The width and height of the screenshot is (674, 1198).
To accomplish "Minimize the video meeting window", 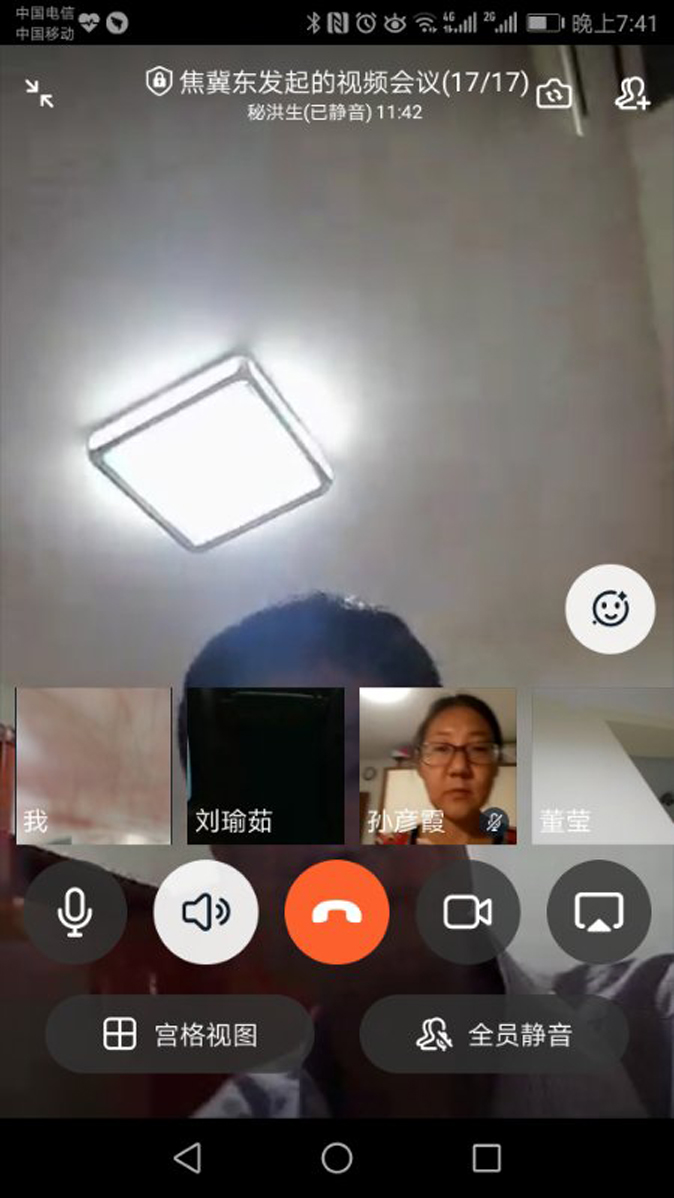I will pyautogui.click(x=40, y=93).
